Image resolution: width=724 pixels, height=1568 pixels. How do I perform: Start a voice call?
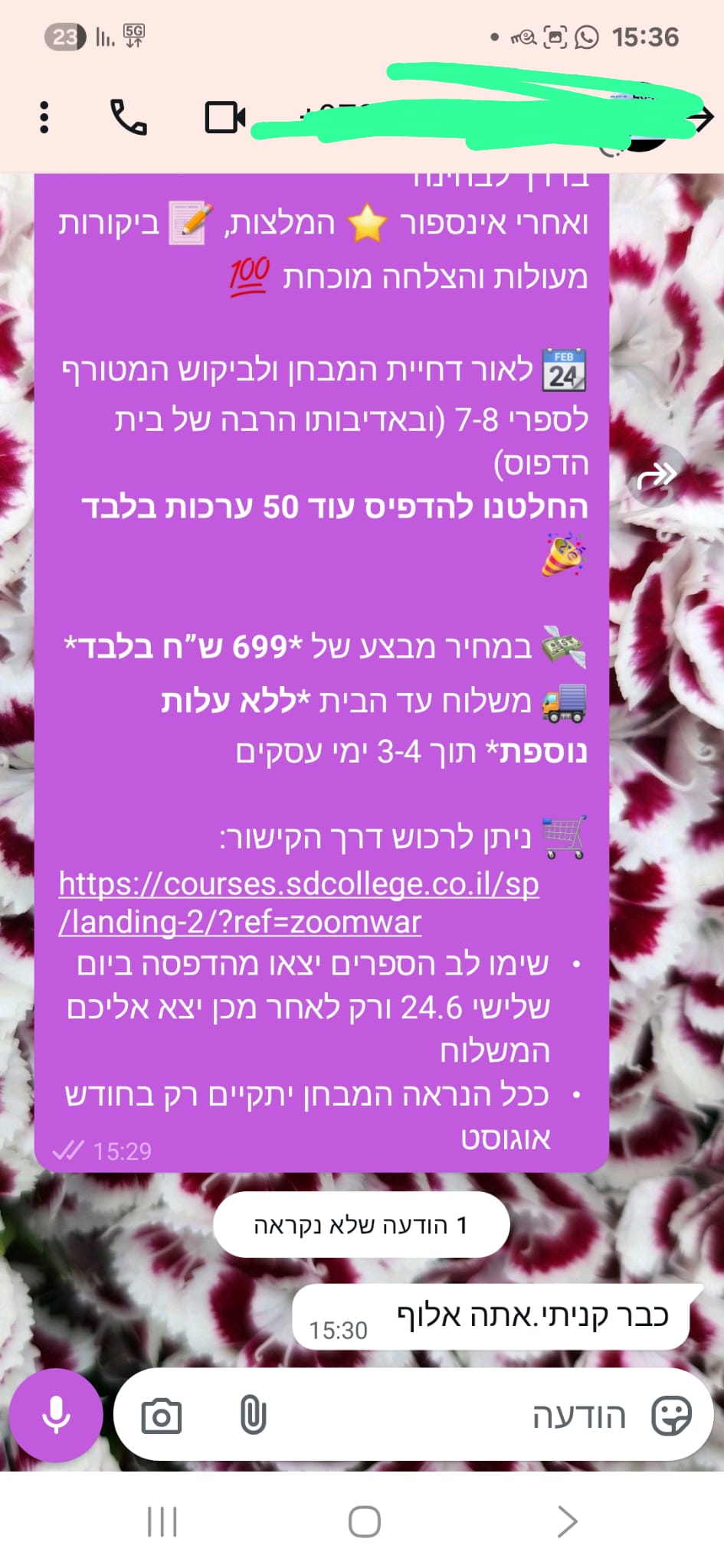coord(129,117)
